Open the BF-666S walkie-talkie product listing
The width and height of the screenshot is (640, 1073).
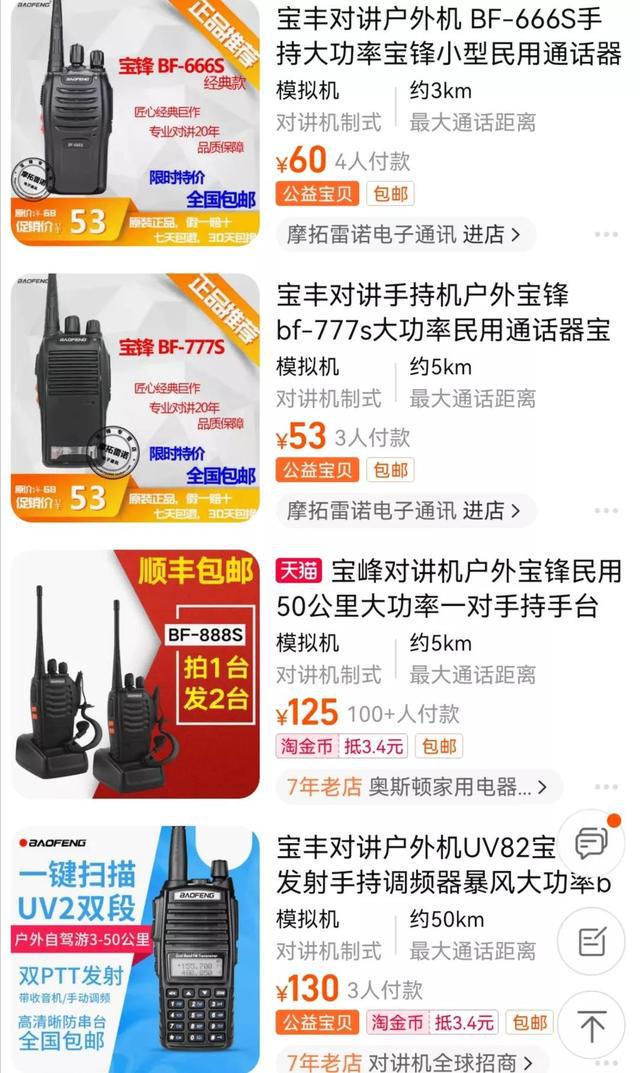coord(449,37)
